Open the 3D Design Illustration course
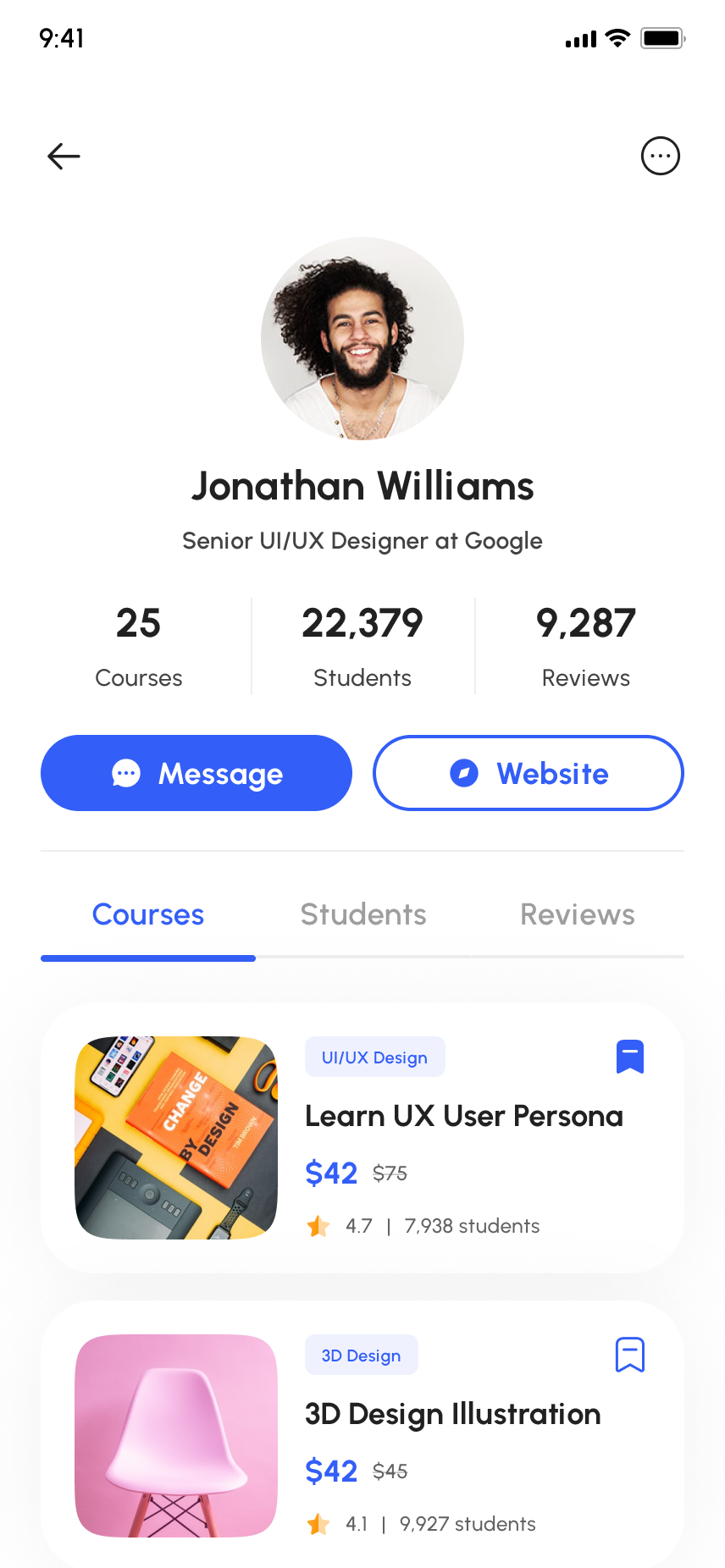This screenshot has width=725, height=1568. point(452,1414)
